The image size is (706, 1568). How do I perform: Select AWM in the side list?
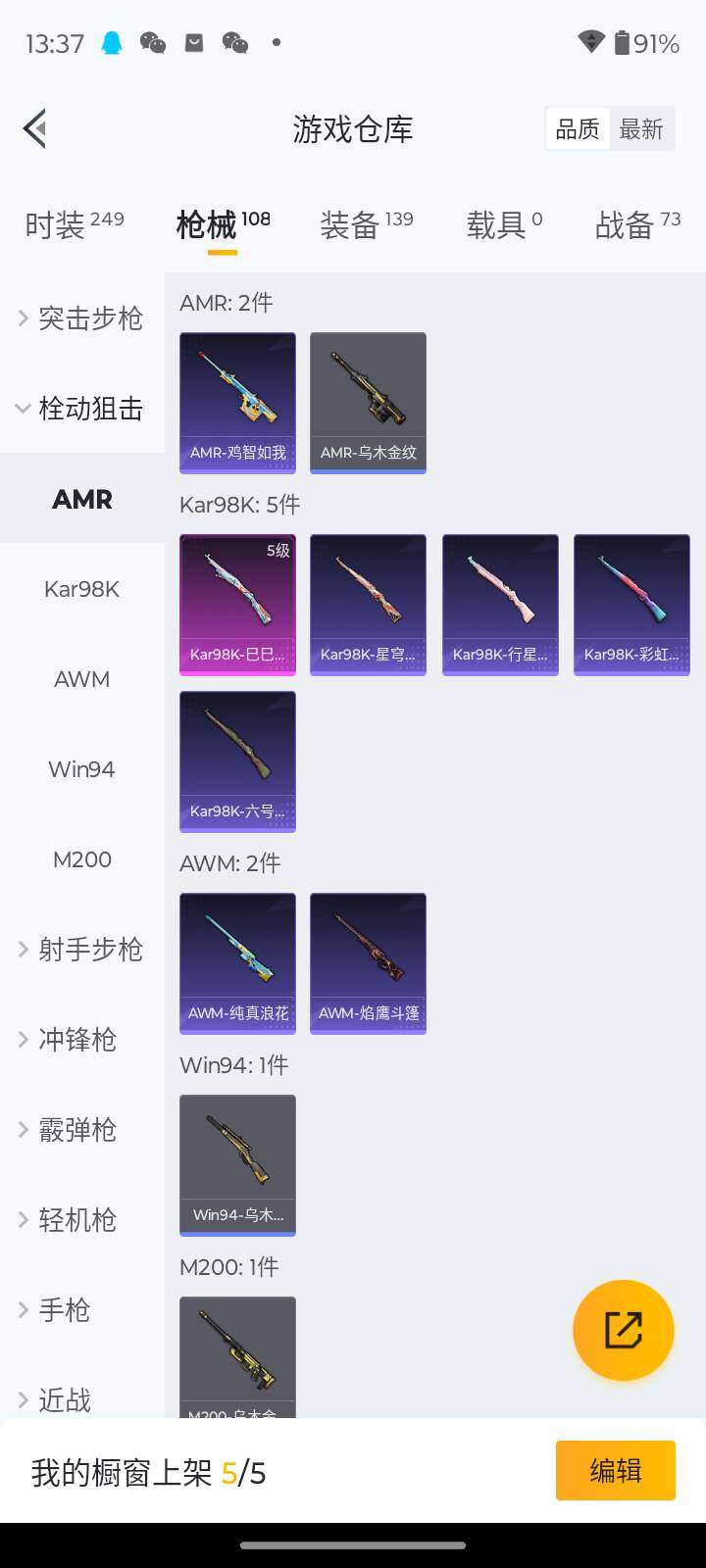(82, 679)
